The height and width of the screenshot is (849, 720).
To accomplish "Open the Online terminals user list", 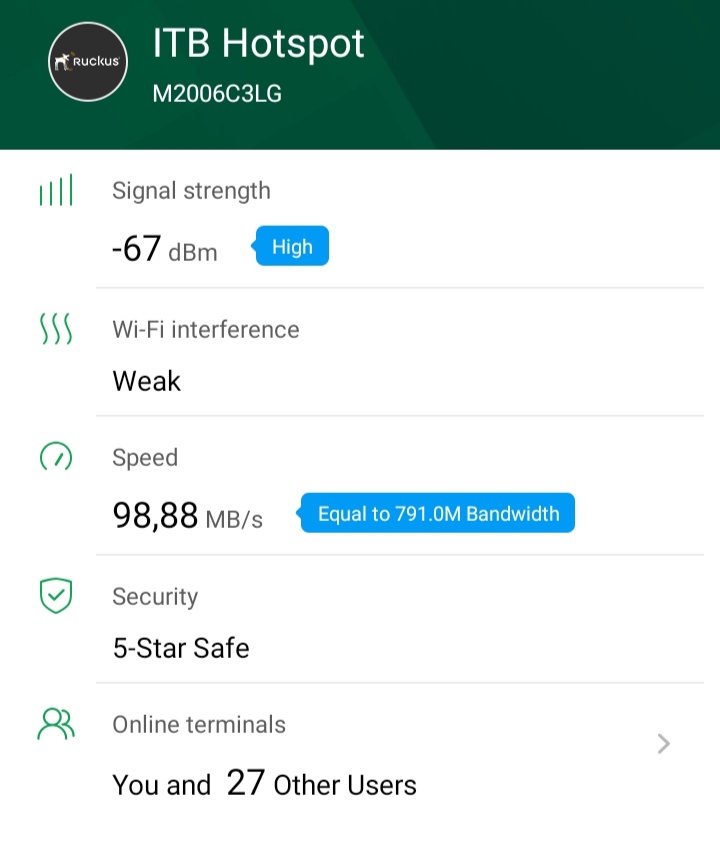I will (662, 744).
